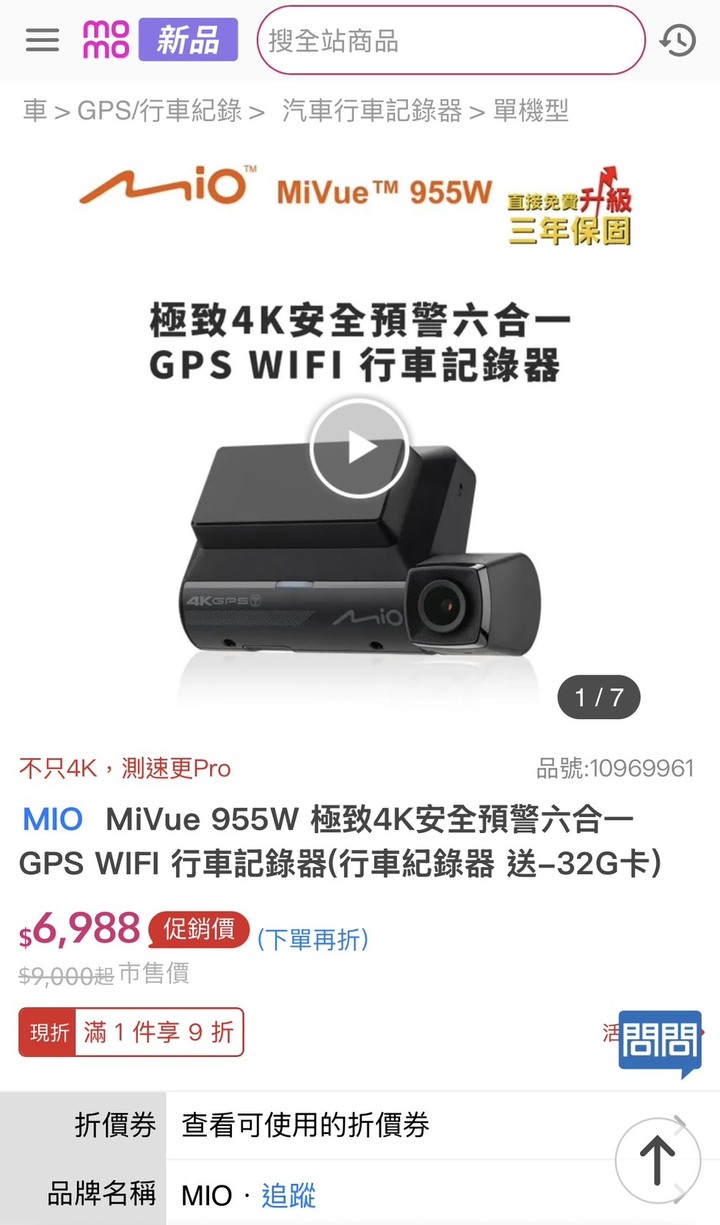Open 單機型 breadcrumb category

click(531, 111)
